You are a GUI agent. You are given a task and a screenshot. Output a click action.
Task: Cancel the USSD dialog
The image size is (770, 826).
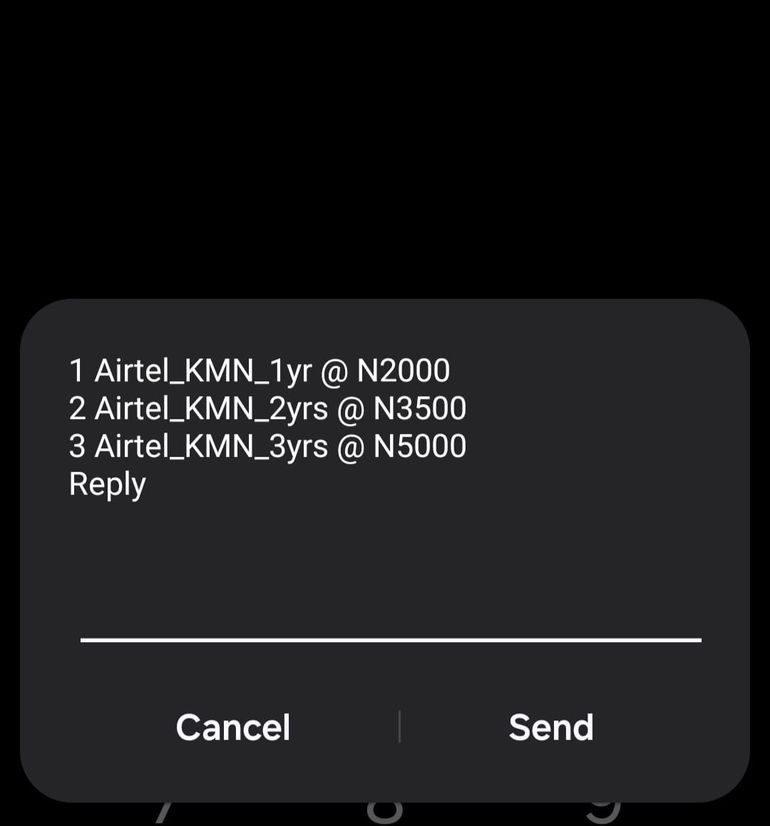click(x=233, y=727)
